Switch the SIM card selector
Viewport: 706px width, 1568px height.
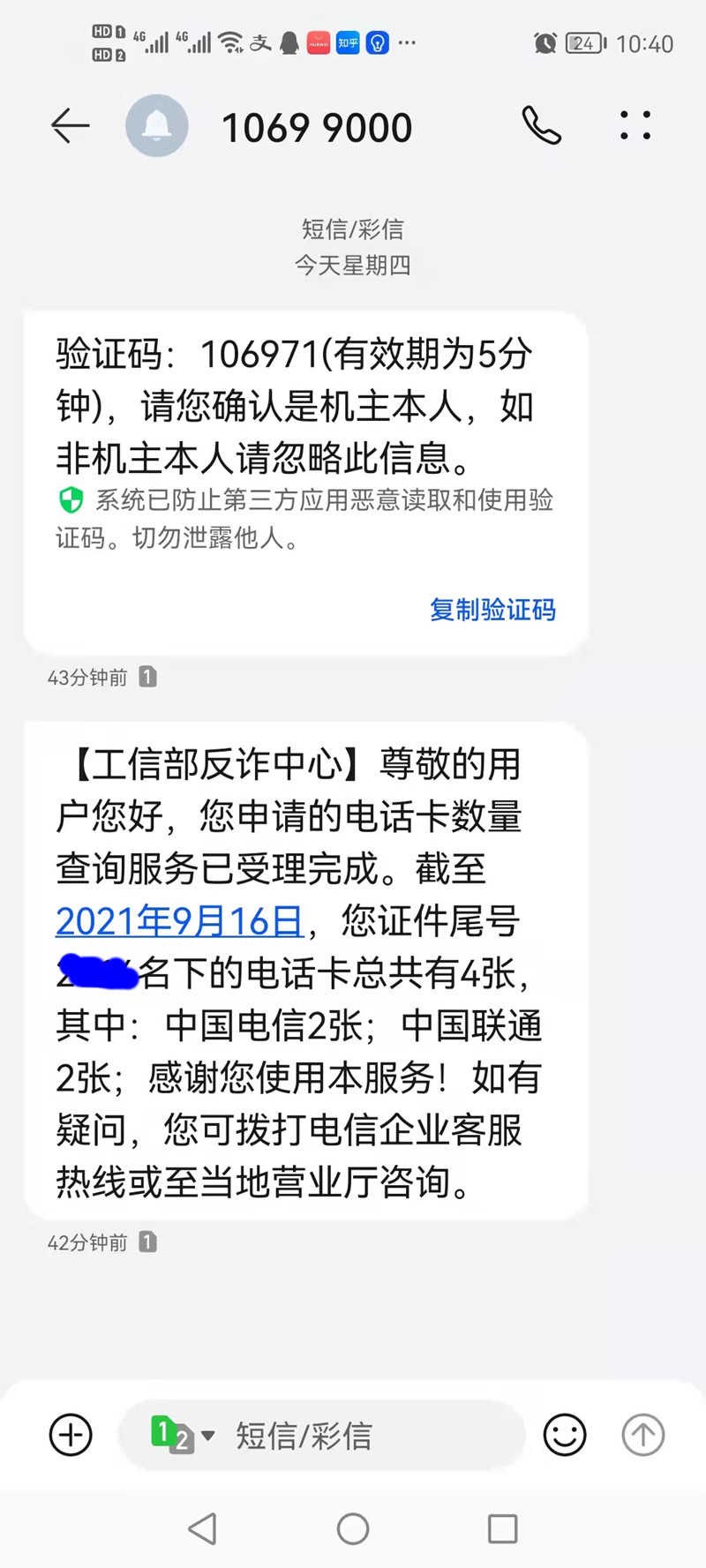point(182,1435)
